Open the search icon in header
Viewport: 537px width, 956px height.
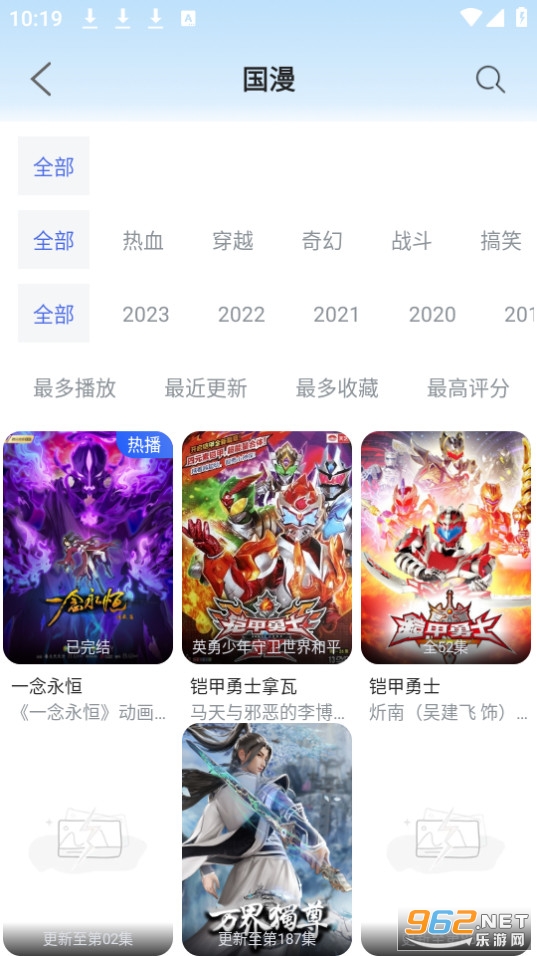click(490, 79)
